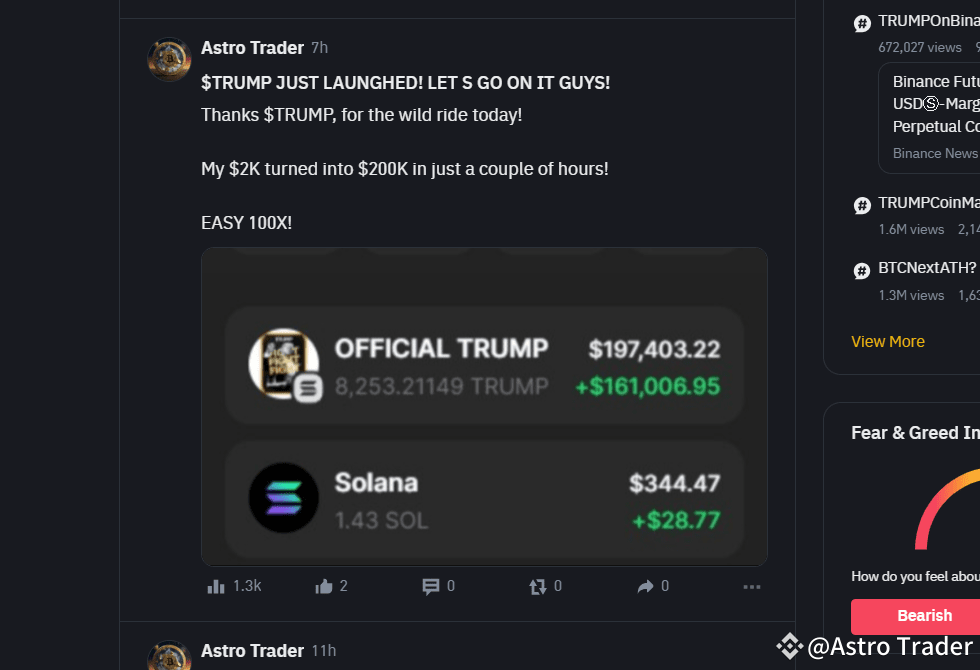Image resolution: width=980 pixels, height=670 pixels.
Task: Open the Binance Futures news card
Action: point(930,117)
